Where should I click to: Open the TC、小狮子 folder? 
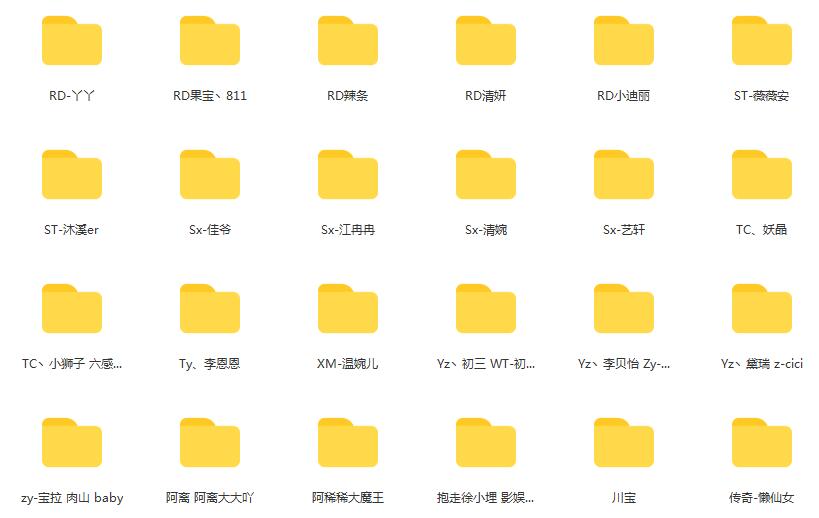point(72,310)
